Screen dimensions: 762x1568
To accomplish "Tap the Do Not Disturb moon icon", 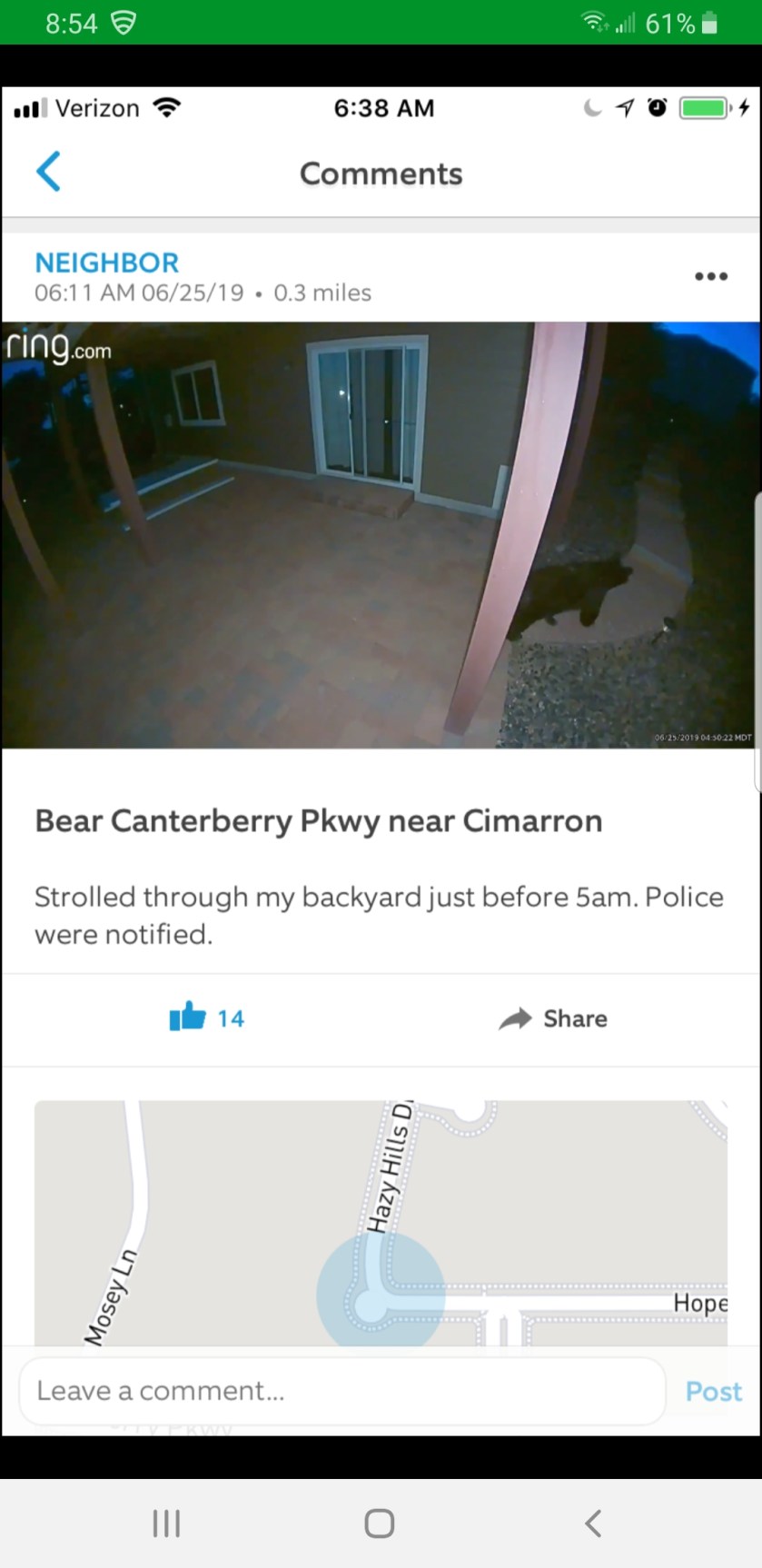I will [x=591, y=108].
